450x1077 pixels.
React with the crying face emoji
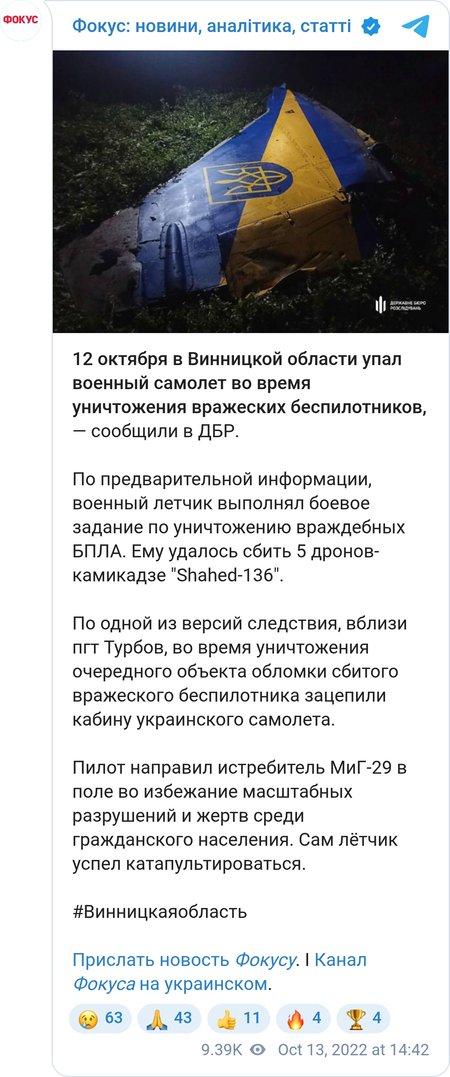[x=100, y=1019]
